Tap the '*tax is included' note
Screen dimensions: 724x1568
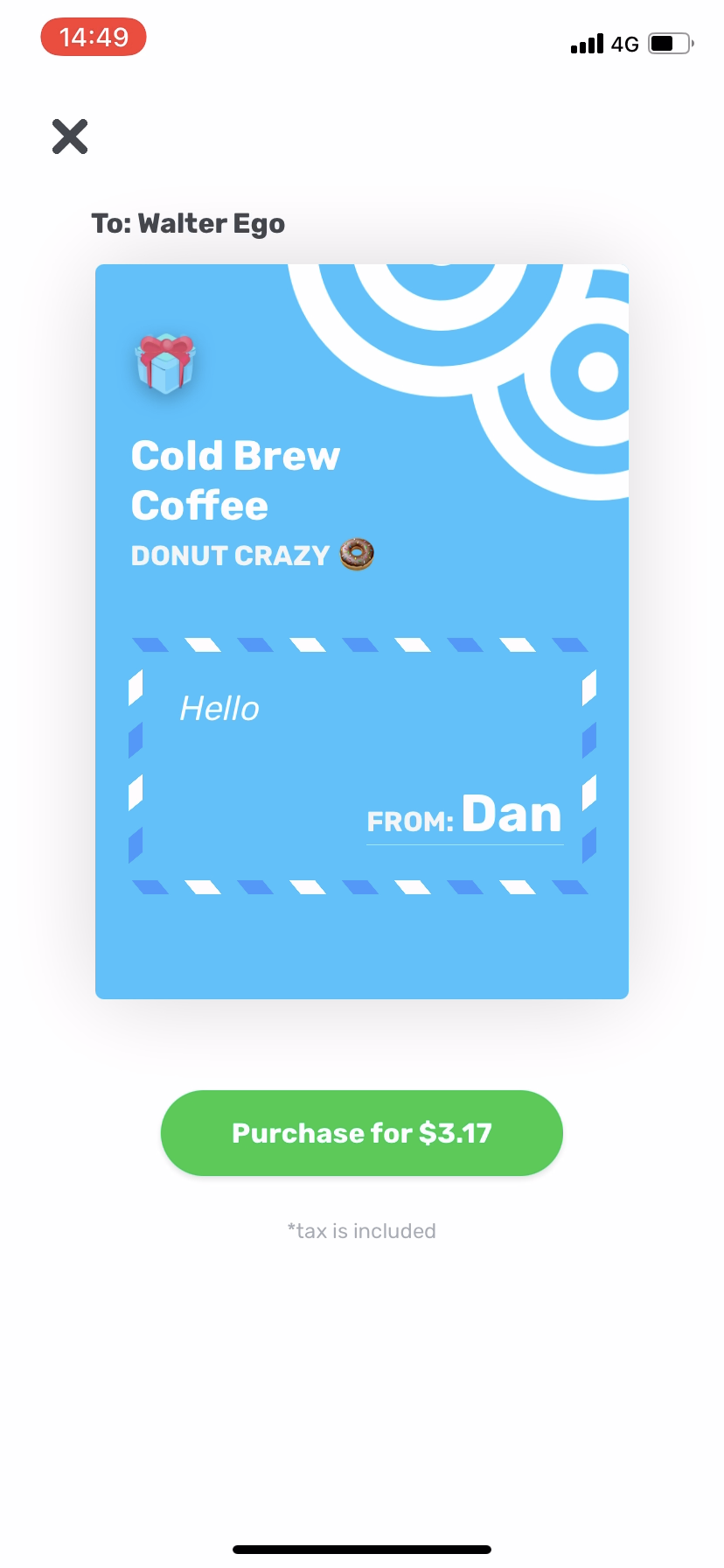point(361,1230)
